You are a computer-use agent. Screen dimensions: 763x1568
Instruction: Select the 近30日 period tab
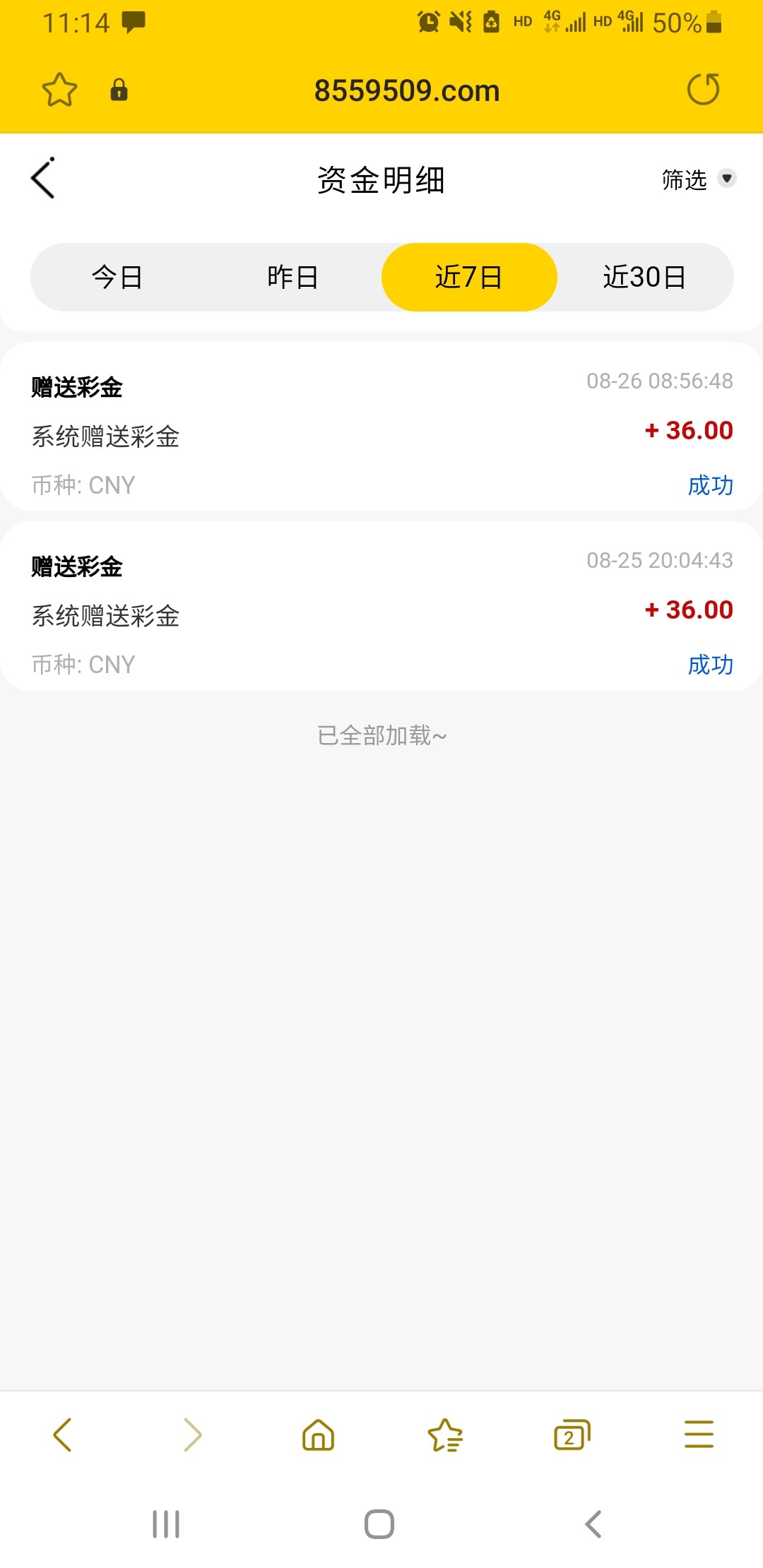pyautogui.click(x=644, y=277)
